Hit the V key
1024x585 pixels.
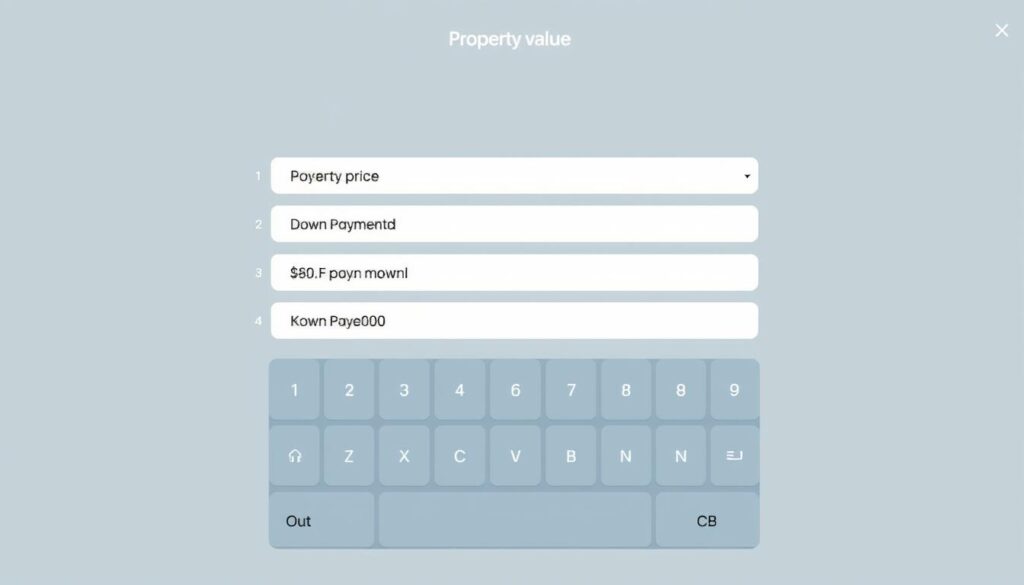pos(515,456)
